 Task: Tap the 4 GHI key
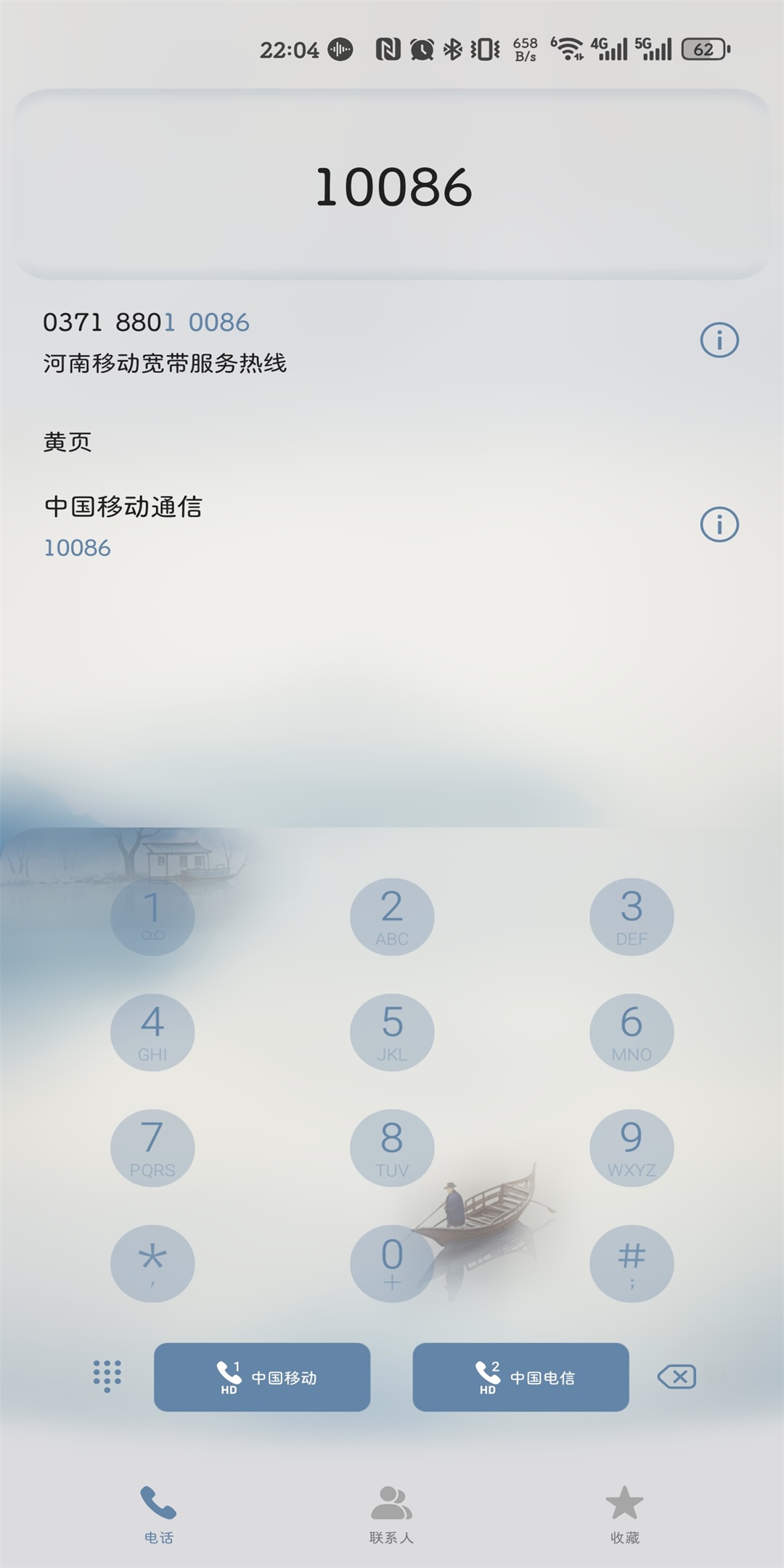pyautogui.click(x=152, y=1032)
